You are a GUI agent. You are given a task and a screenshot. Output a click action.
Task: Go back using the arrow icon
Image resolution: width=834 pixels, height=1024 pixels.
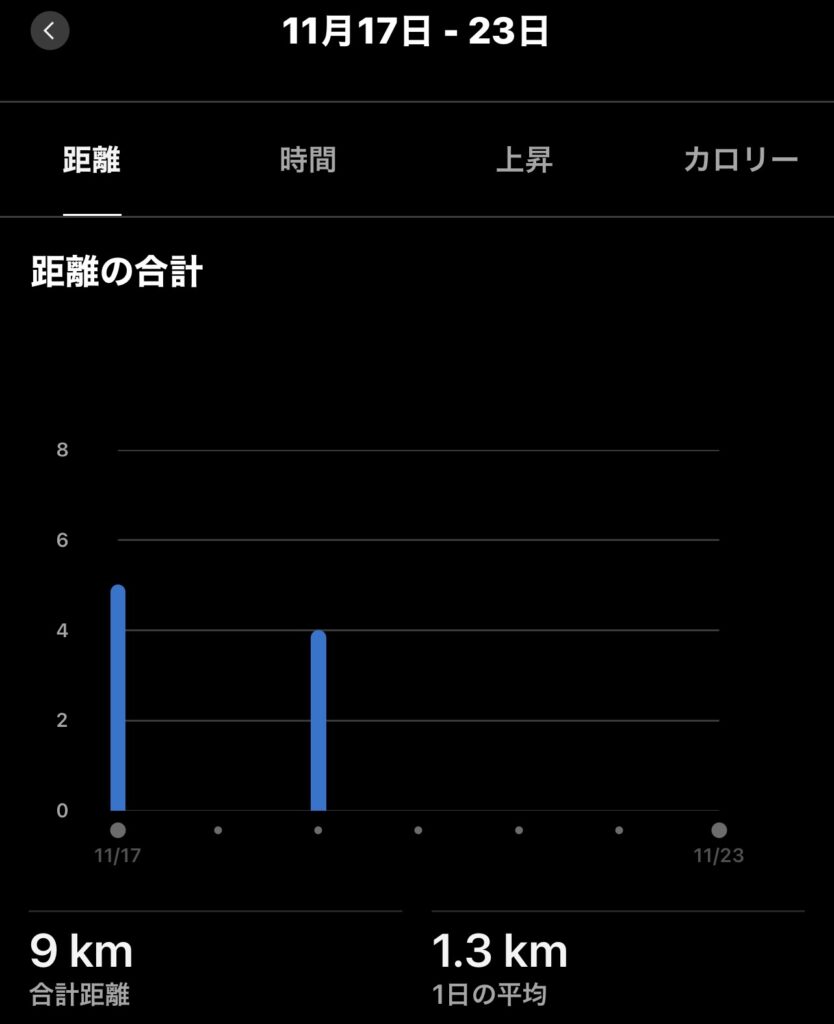pyautogui.click(x=49, y=31)
